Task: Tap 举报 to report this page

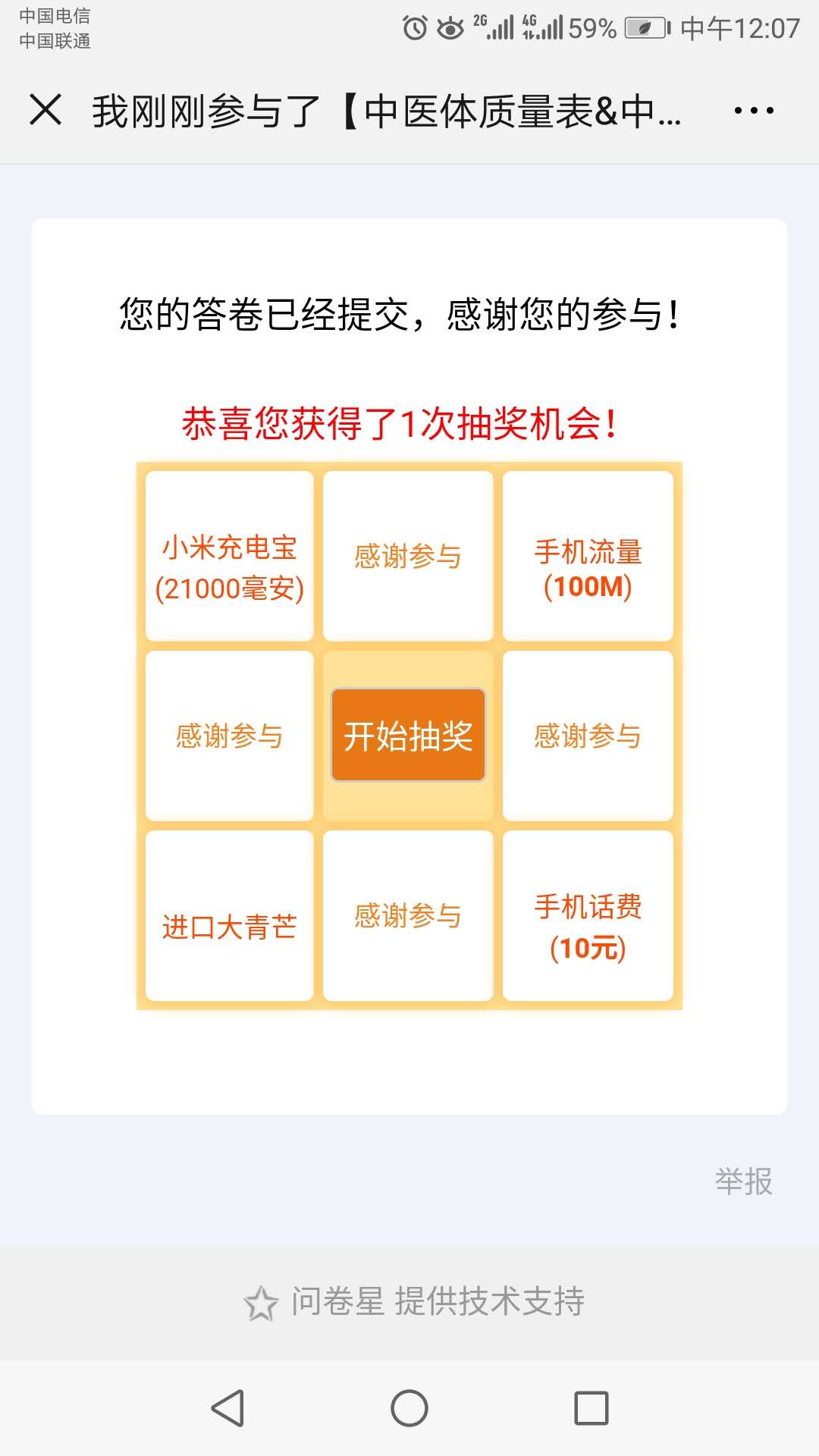Action: (743, 1181)
